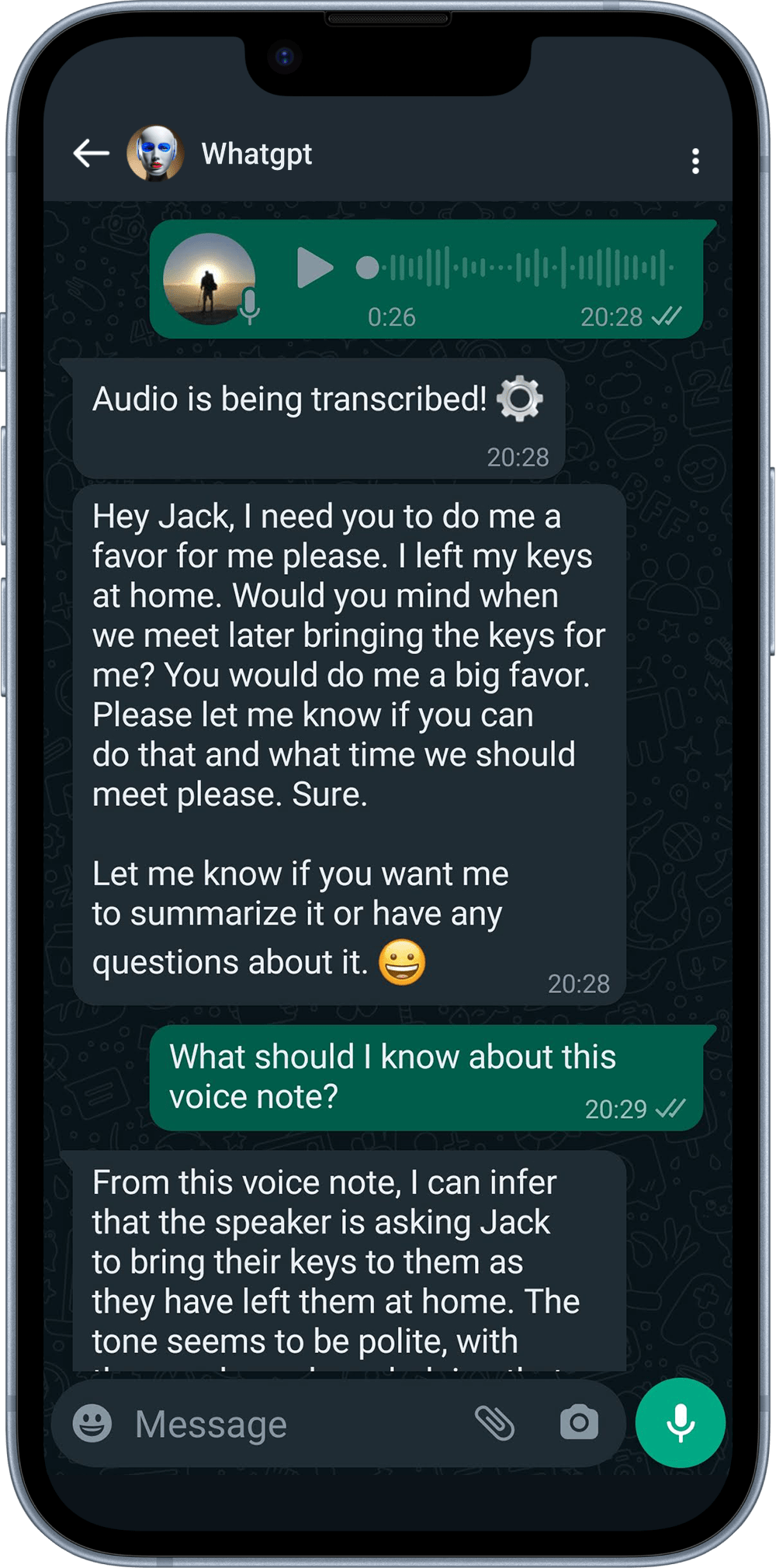
Task: Focus the Message text field
Action: tap(295, 1424)
